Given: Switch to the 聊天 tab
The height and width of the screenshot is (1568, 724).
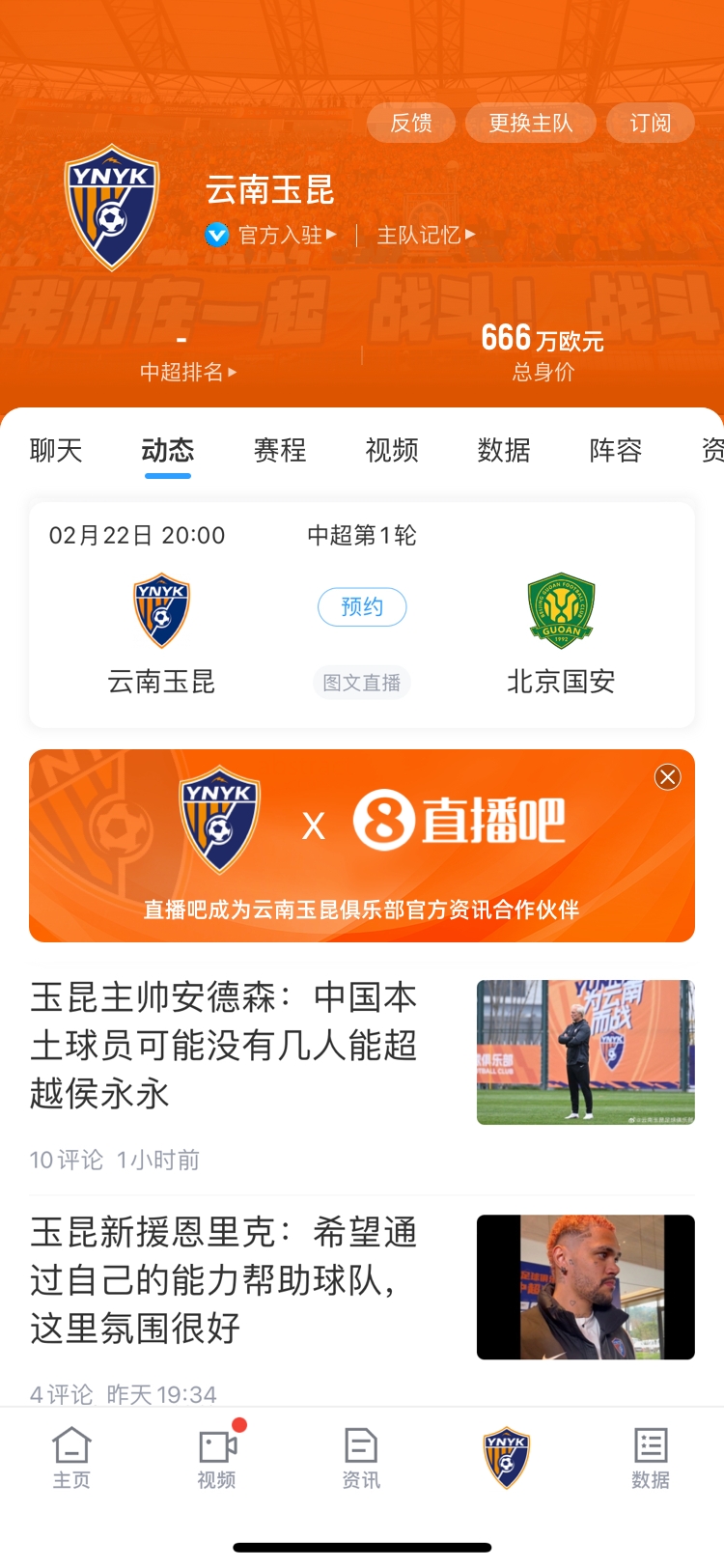Looking at the screenshot, I should click(x=56, y=450).
